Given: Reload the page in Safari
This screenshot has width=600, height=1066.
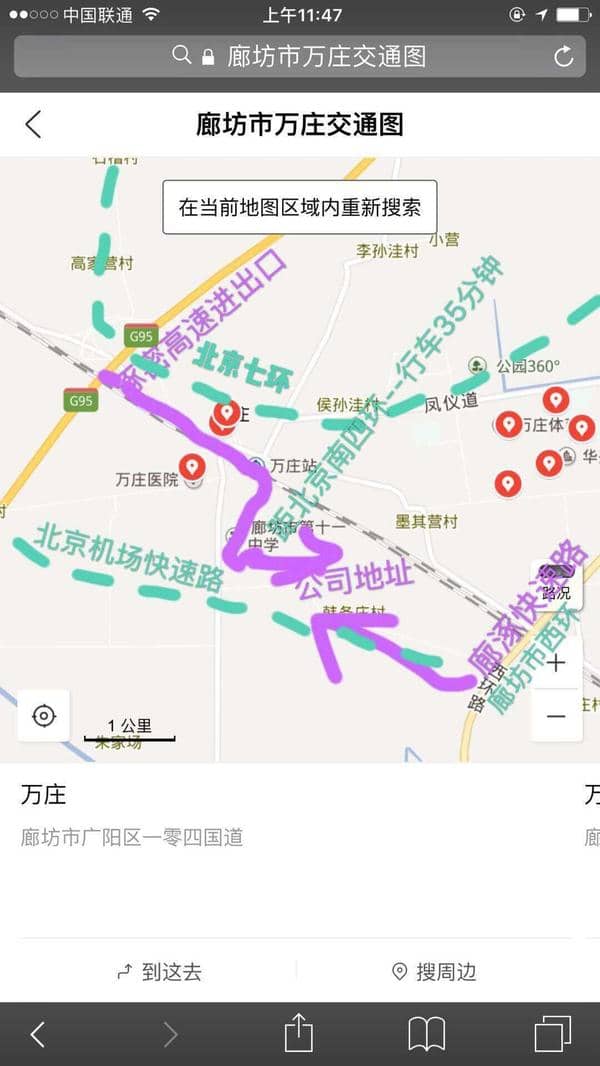Looking at the screenshot, I should coord(564,56).
